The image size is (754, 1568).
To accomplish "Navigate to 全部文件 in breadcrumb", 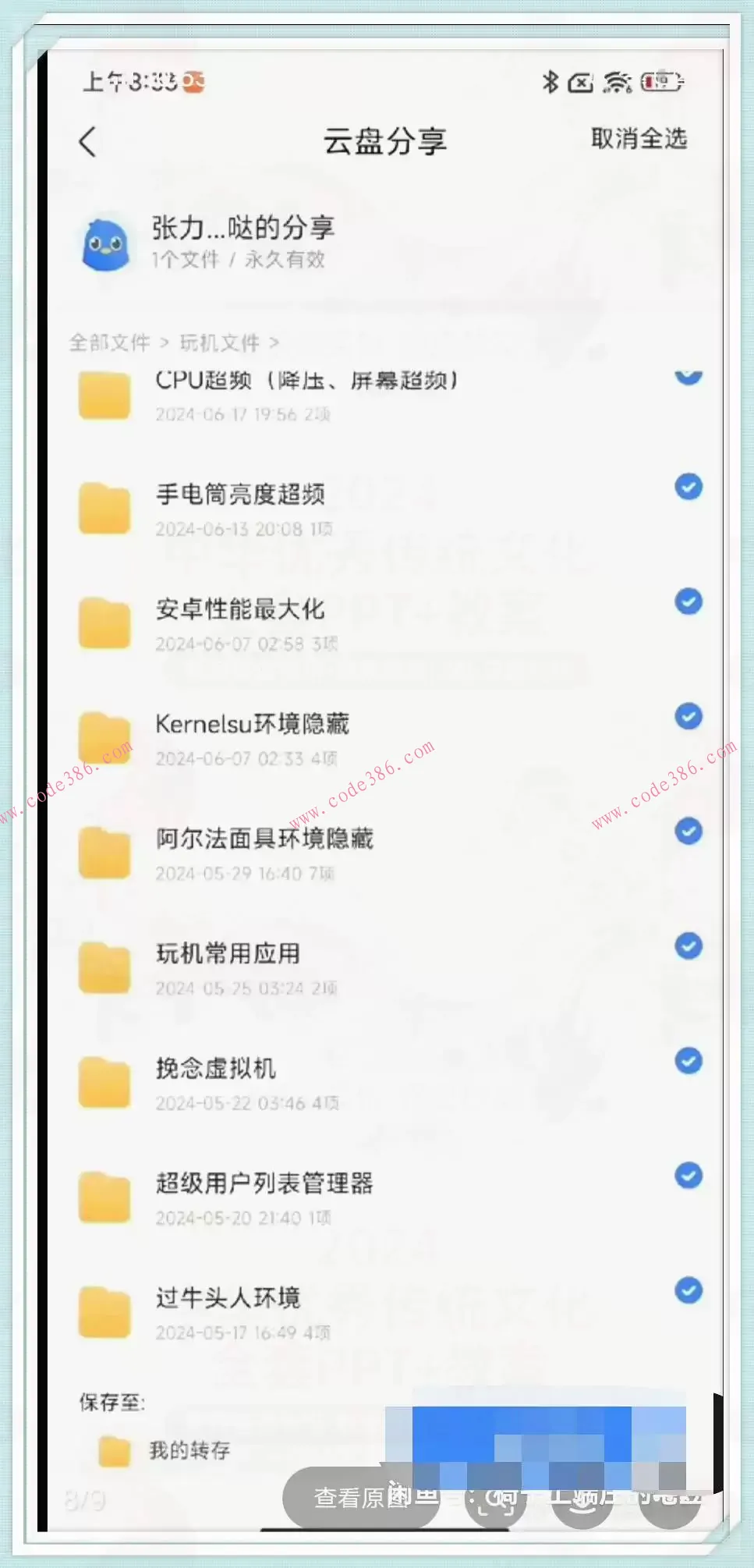I will click(x=110, y=343).
